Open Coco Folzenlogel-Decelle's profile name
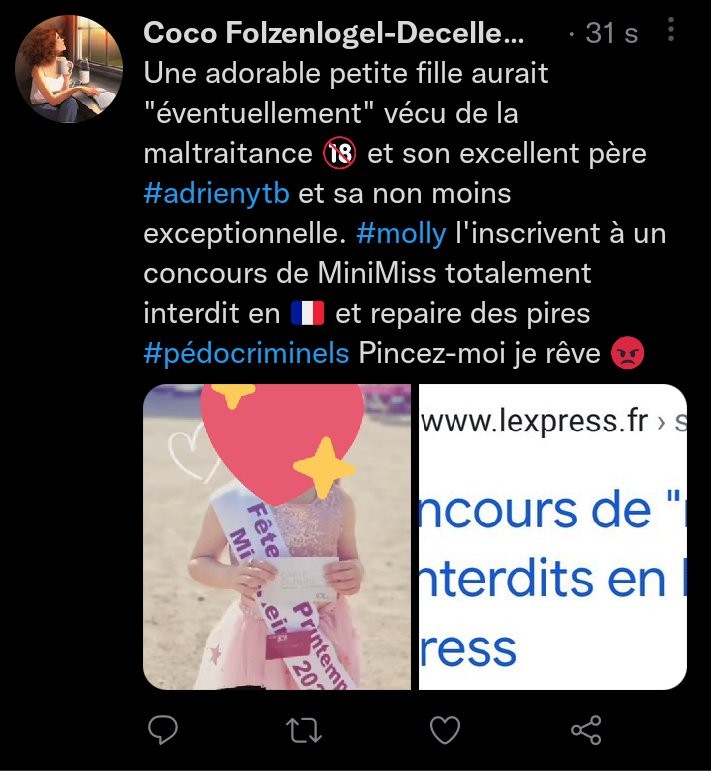711x771 pixels. coord(333,33)
